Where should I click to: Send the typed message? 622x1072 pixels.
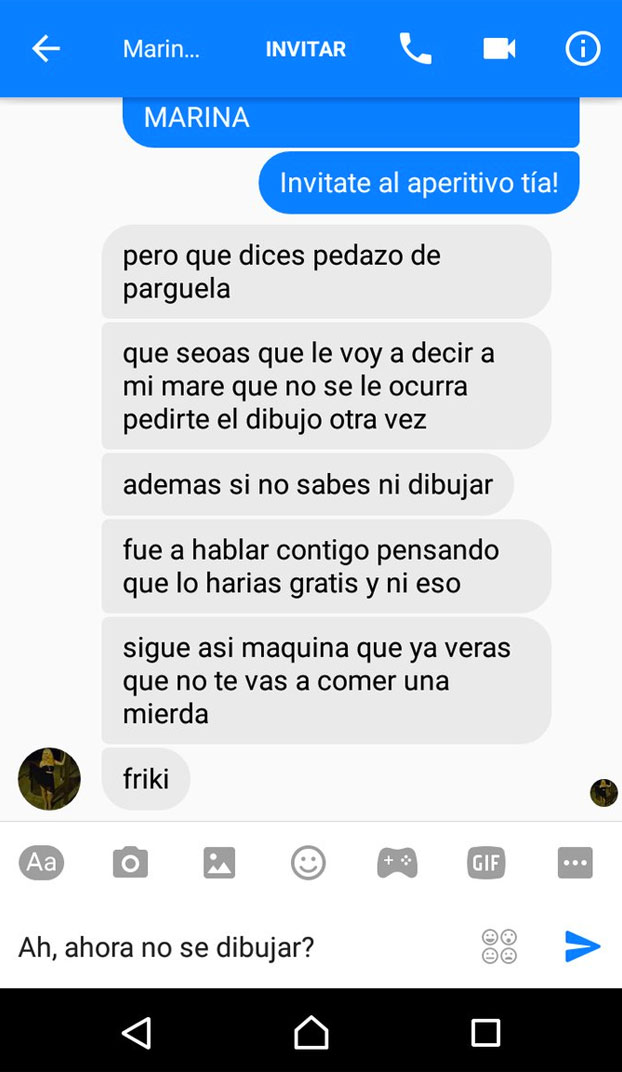[582, 946]
